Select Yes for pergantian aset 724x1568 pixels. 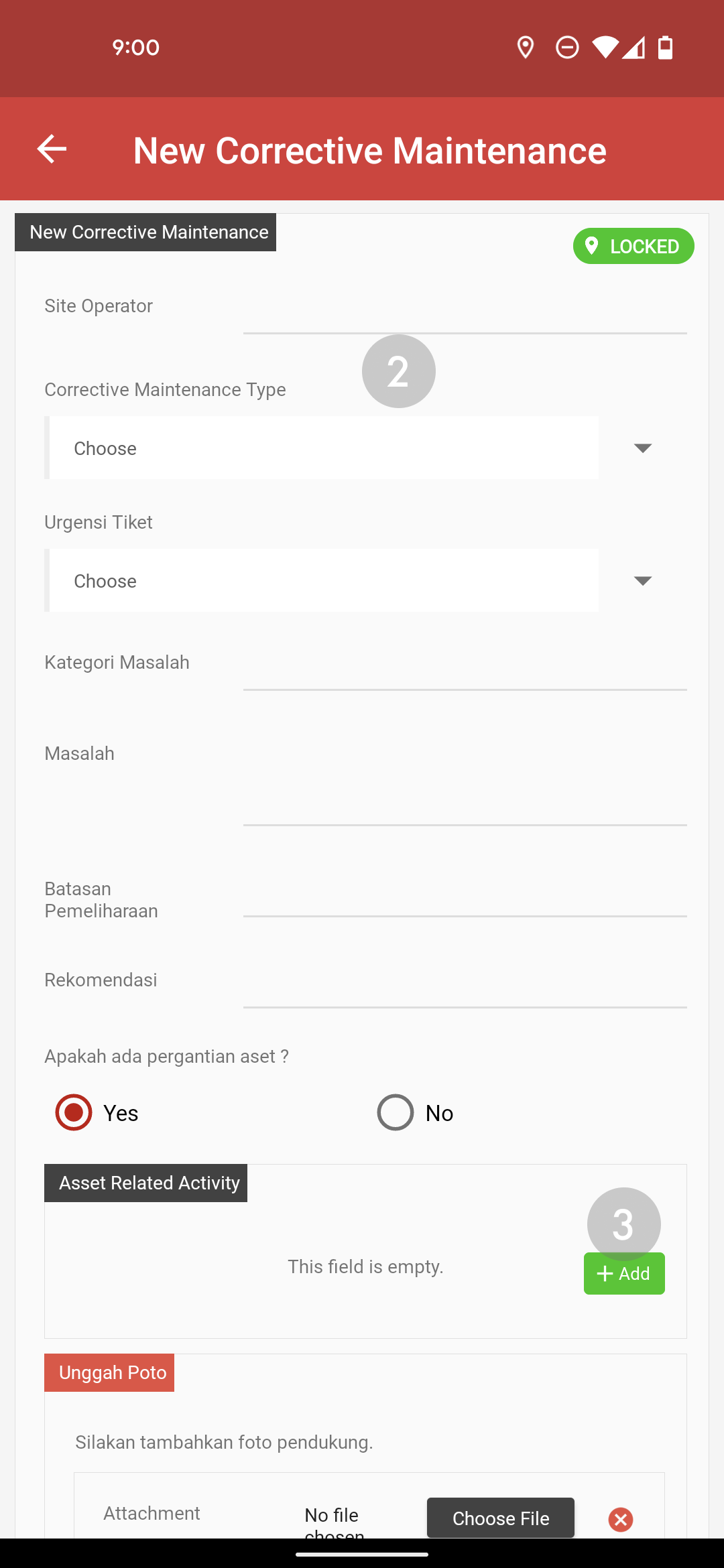[x=74, y=1112]
